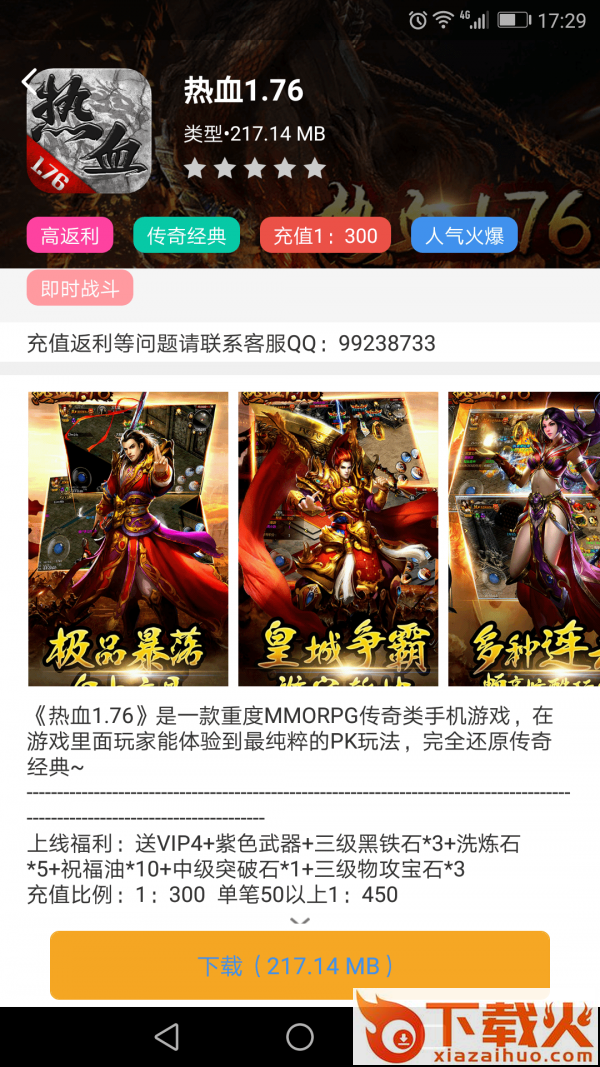Tap the system back button

point(167,1036)
